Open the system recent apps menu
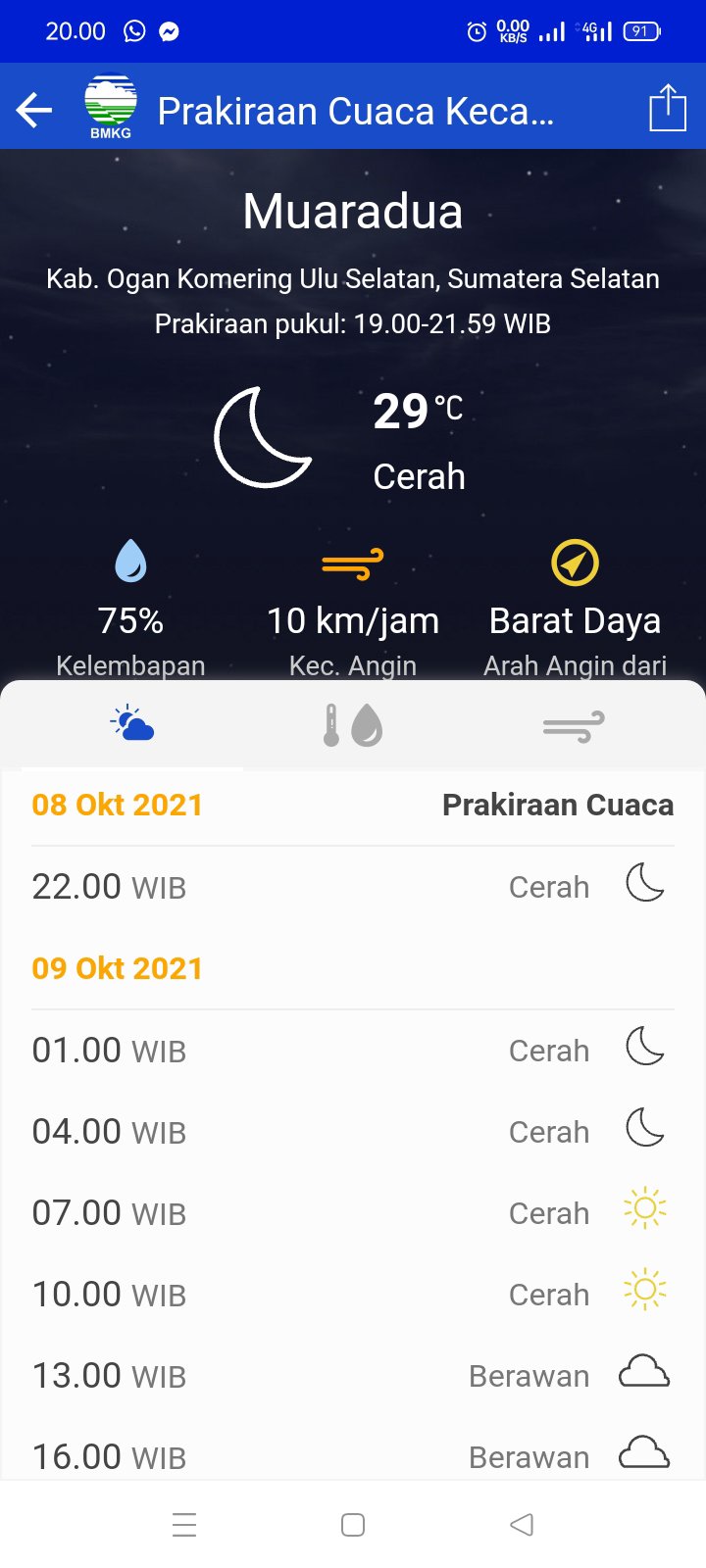The height and width of the screenshot is (1568, 706). click(x=184, y=1525)
